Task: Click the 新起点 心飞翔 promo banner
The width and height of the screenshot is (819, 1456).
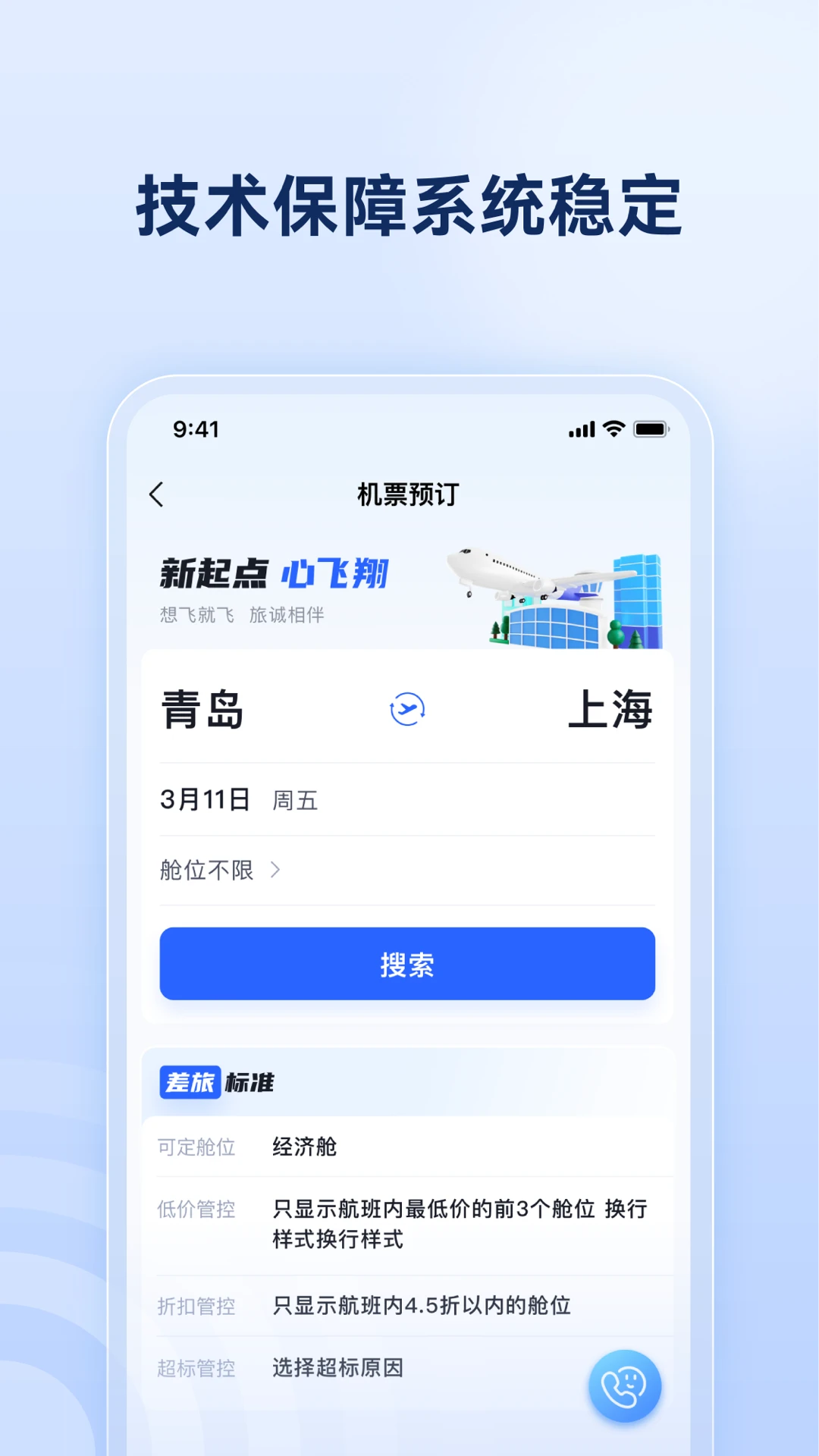Action: [273, 574]
